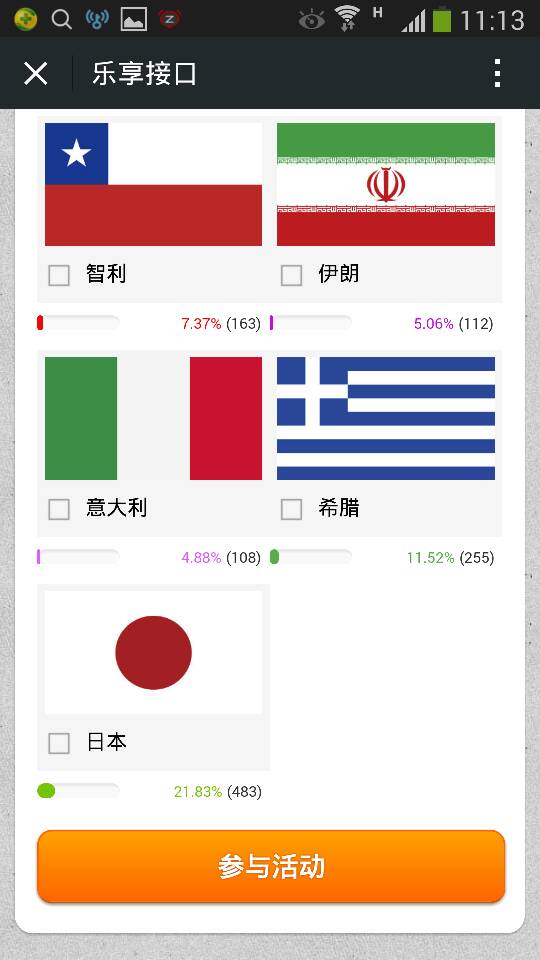Select the 伊朗 checkbox

[291, 276]
